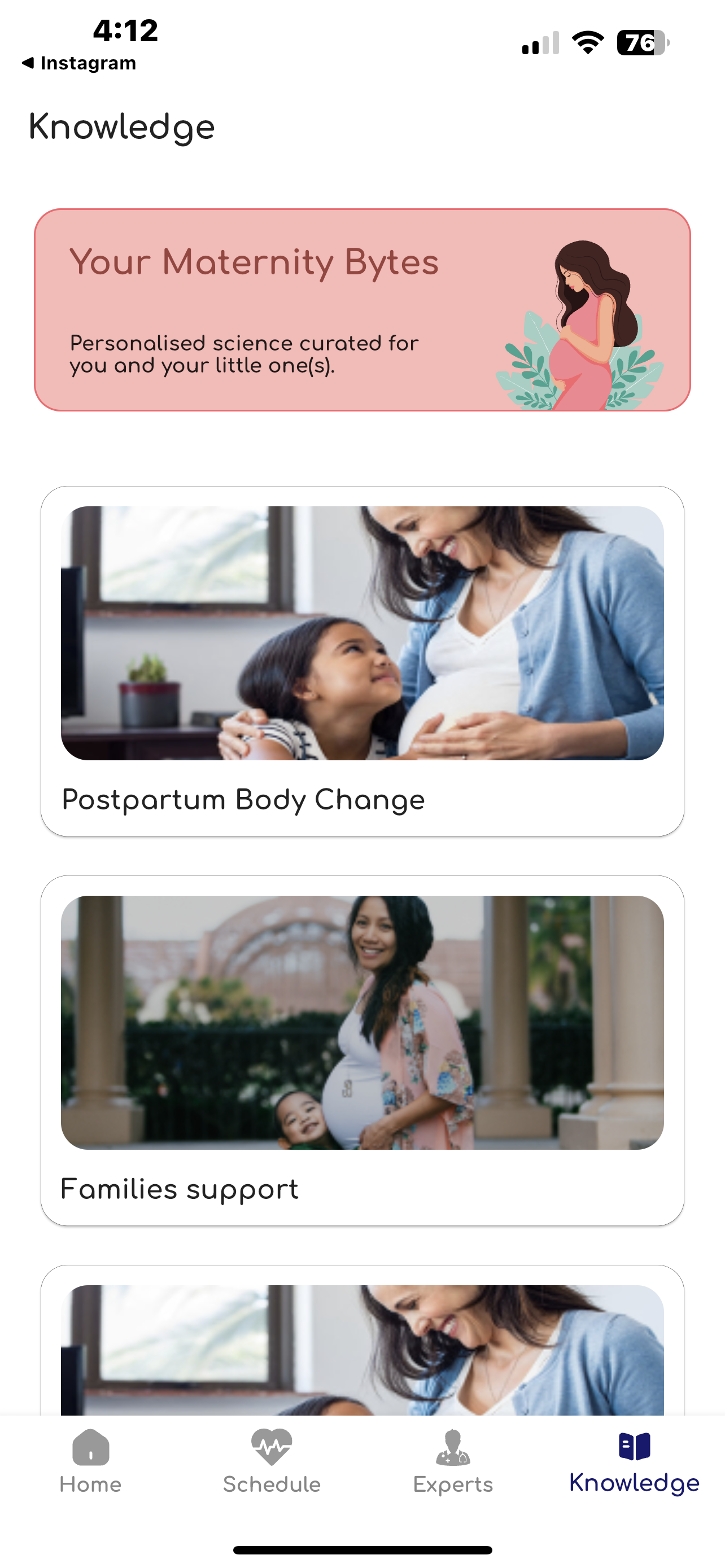The image size is (725, 1568).
Task: Return to Instagram via back link
Action: (x=79, y=63)
